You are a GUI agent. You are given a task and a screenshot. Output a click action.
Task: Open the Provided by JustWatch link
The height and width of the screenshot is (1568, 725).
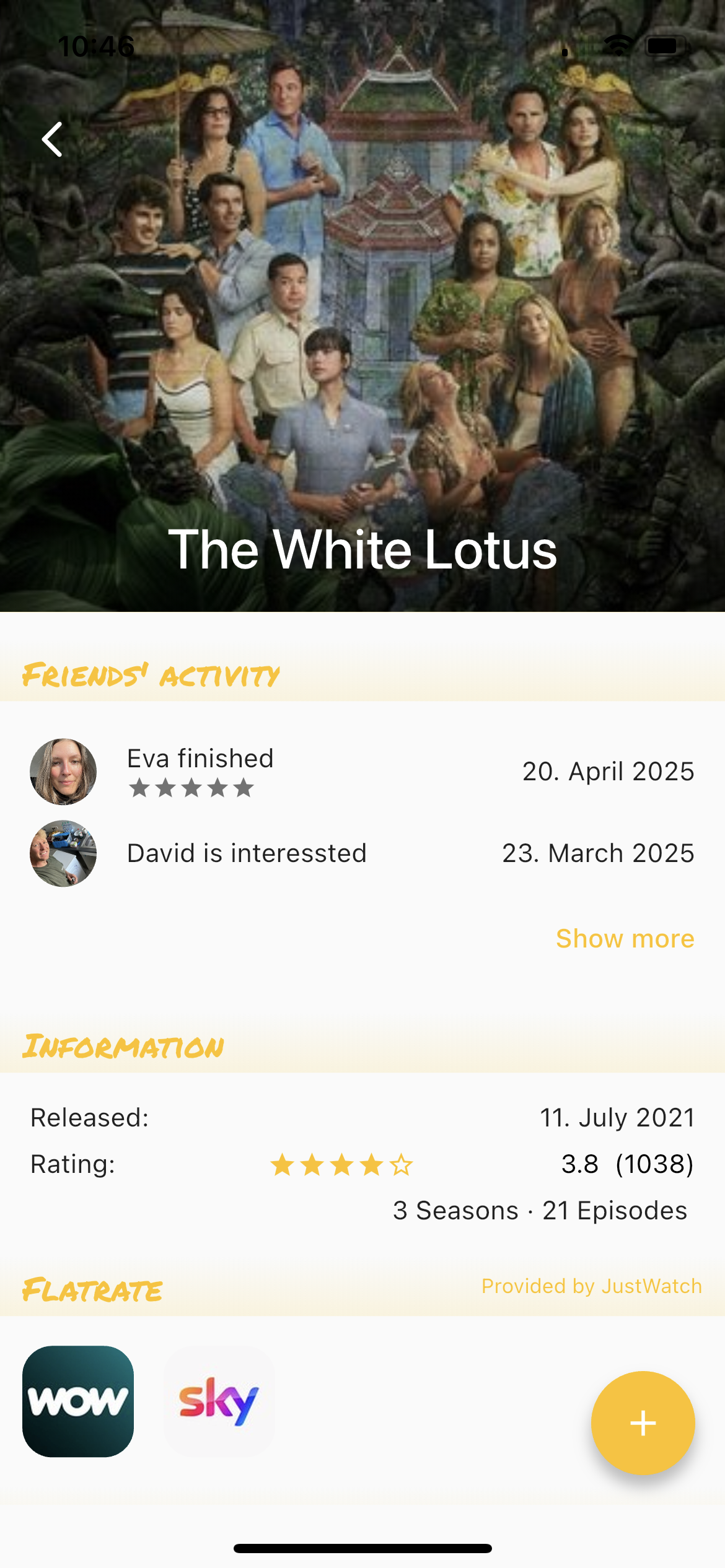591,1286
